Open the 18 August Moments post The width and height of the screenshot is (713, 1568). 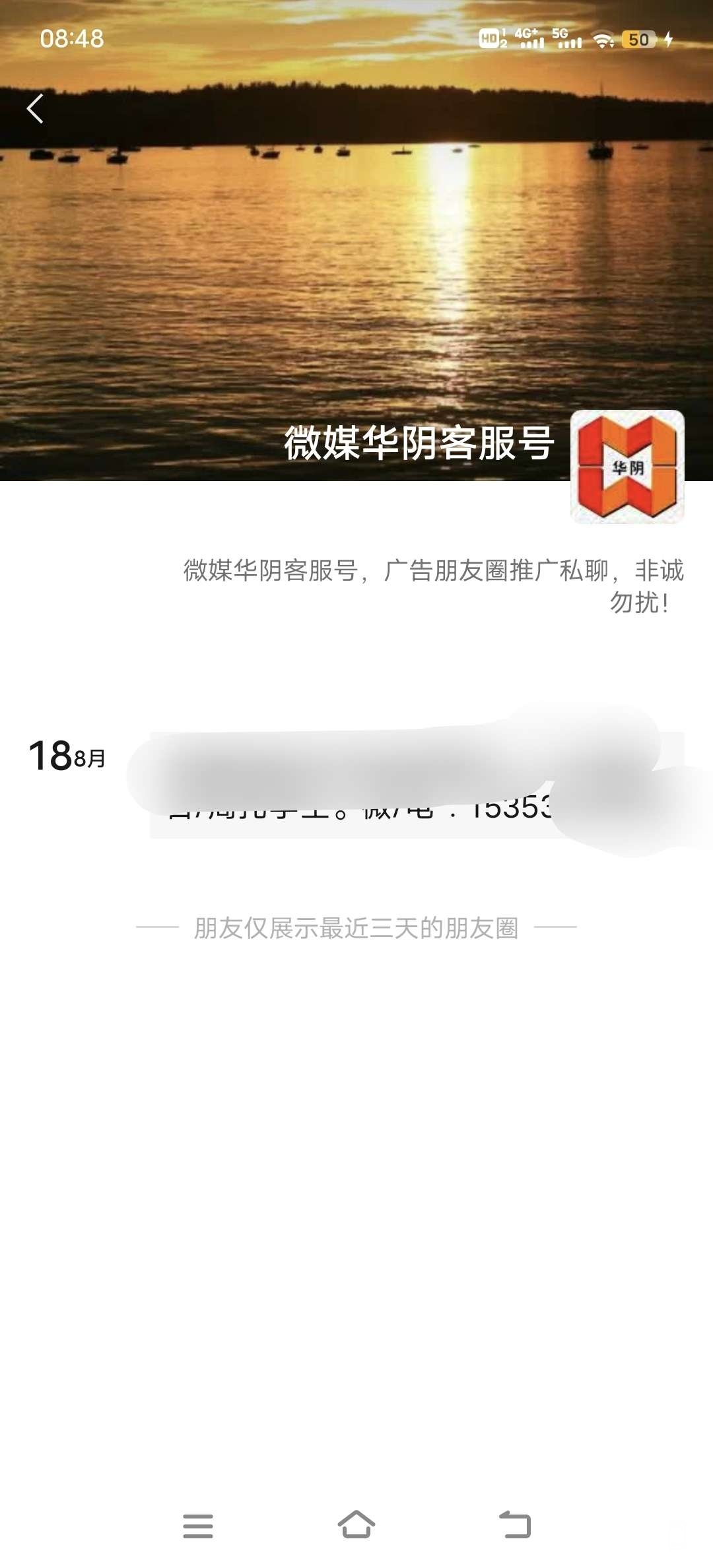coord(416,785)
